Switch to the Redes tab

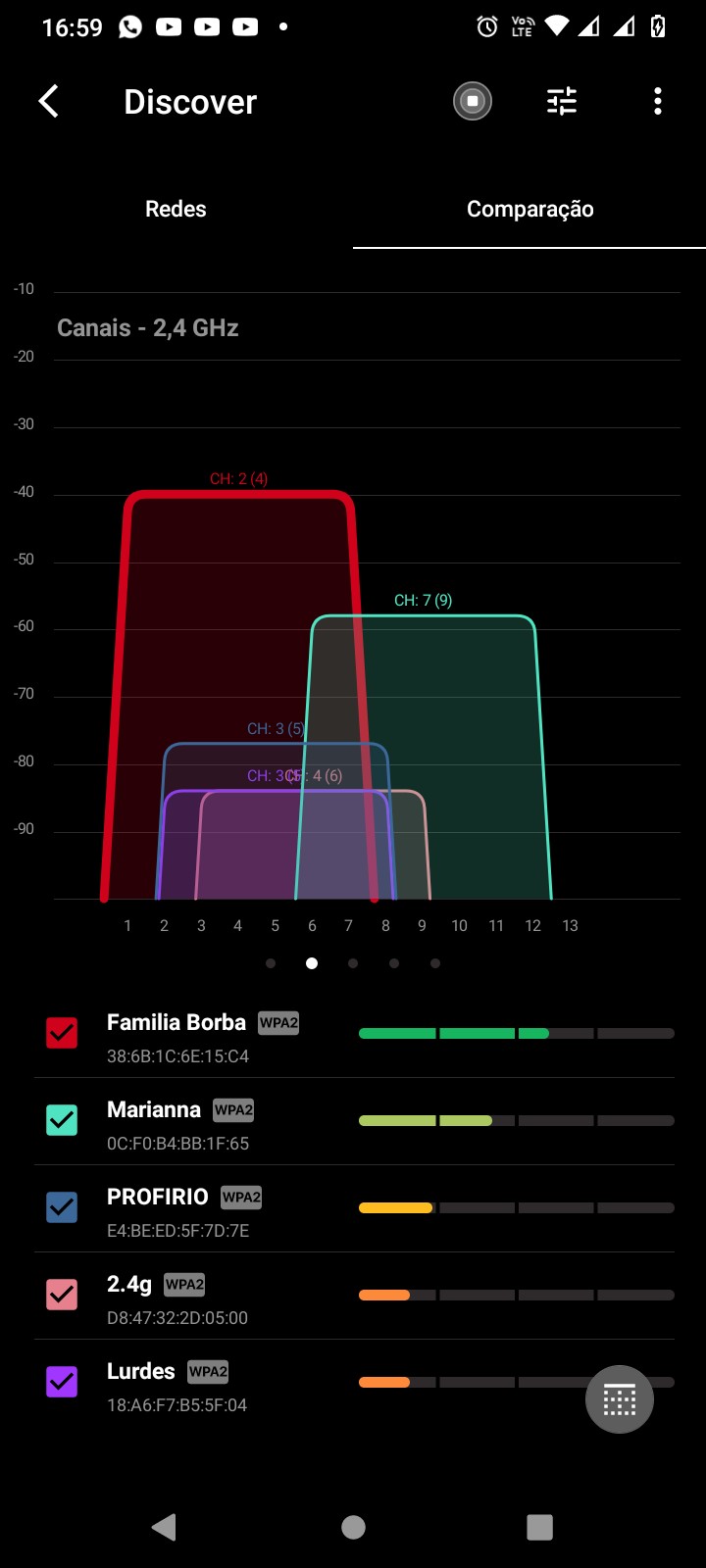click(x=176, y=209)
